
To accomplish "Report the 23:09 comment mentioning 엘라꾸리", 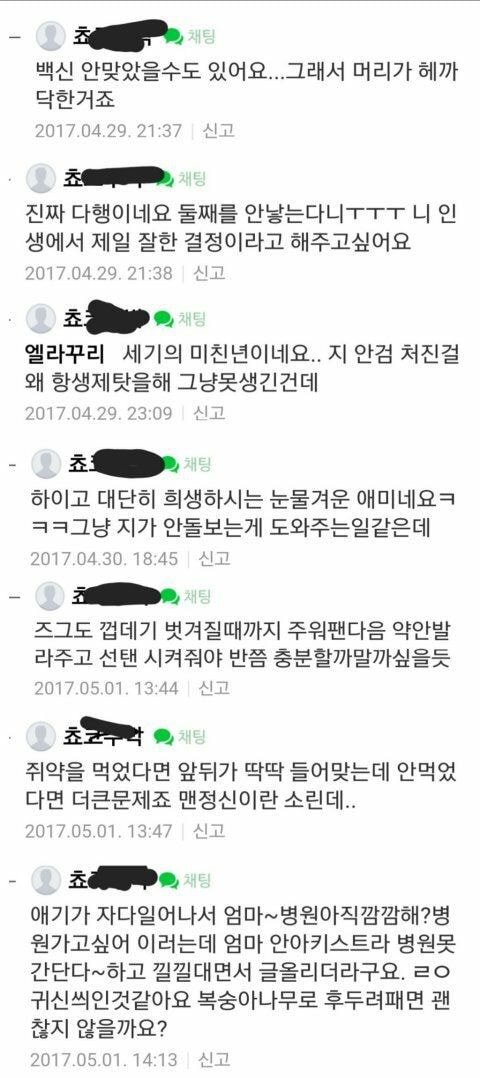I will pos(209,413).
